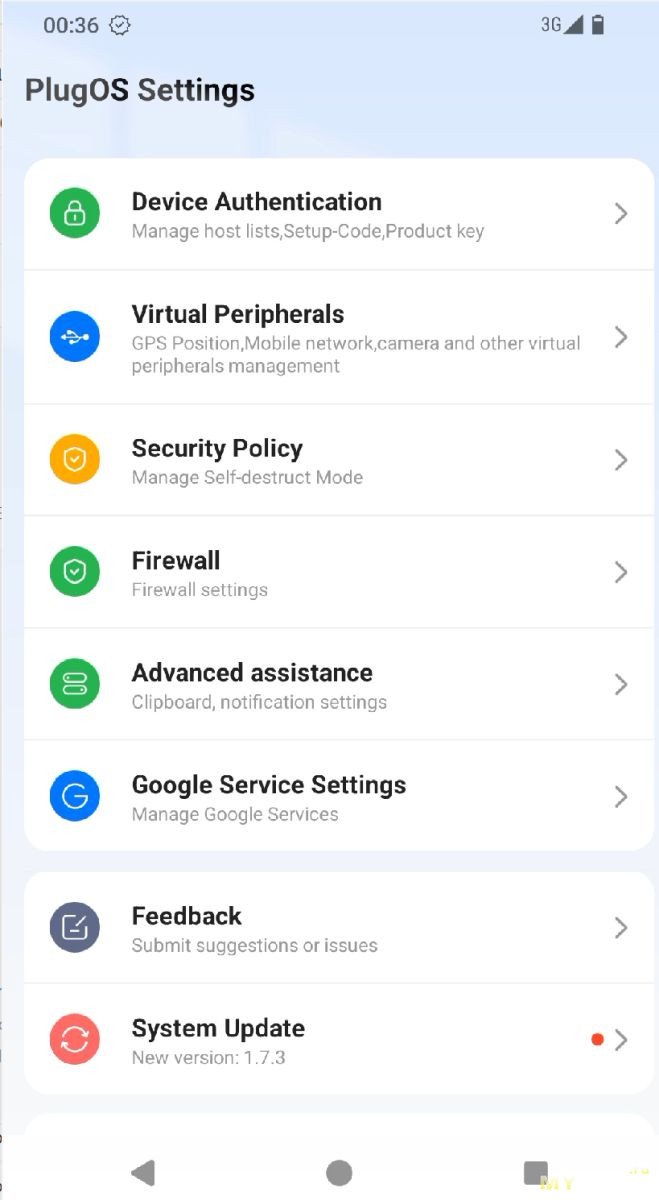Open Advanced assistance options
This screenshot has width=659, height=1200.
tap(338, 684)
